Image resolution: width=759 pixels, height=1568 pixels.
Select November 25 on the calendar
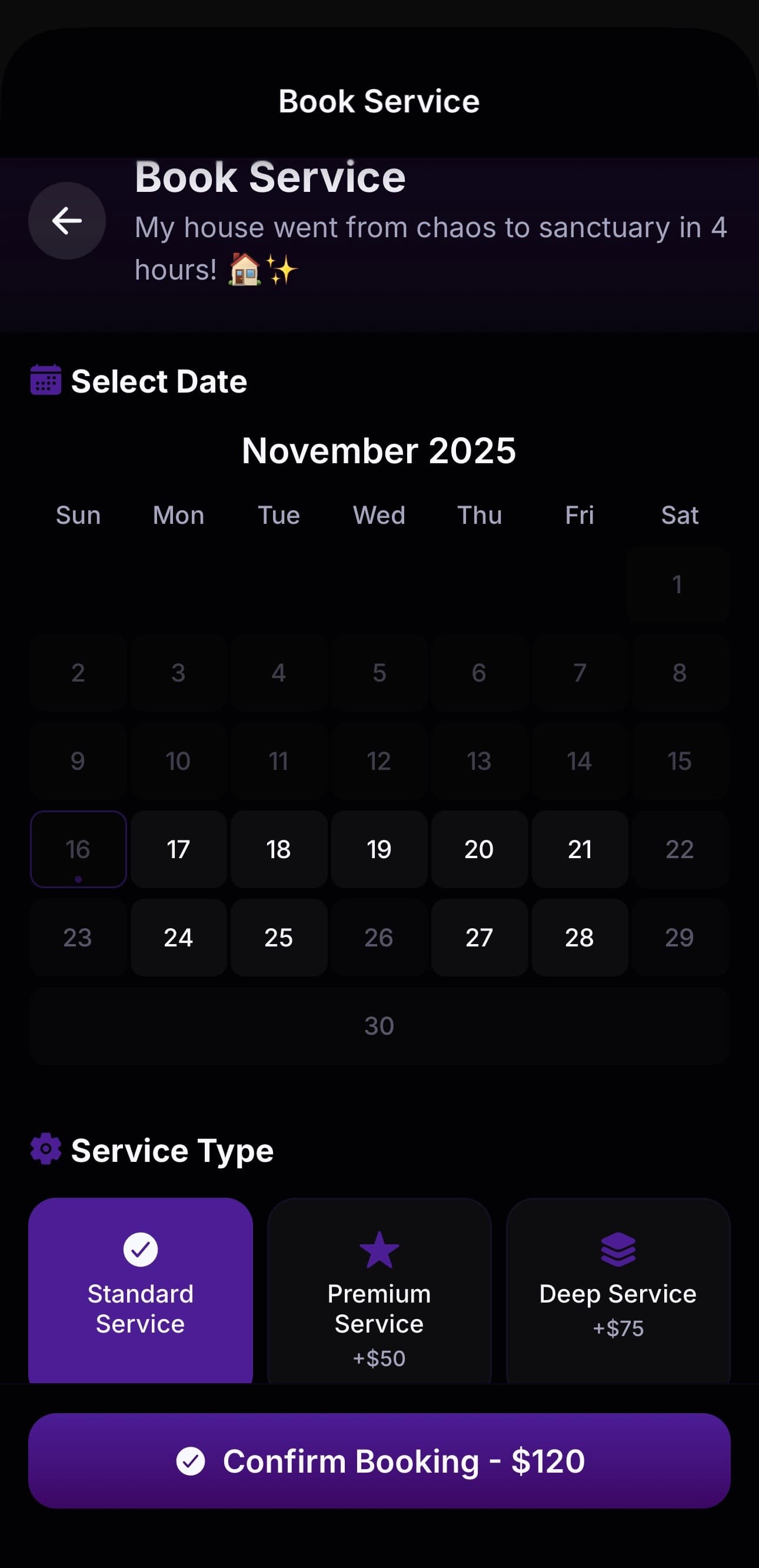pyautogui.click(x=279, y=938)
